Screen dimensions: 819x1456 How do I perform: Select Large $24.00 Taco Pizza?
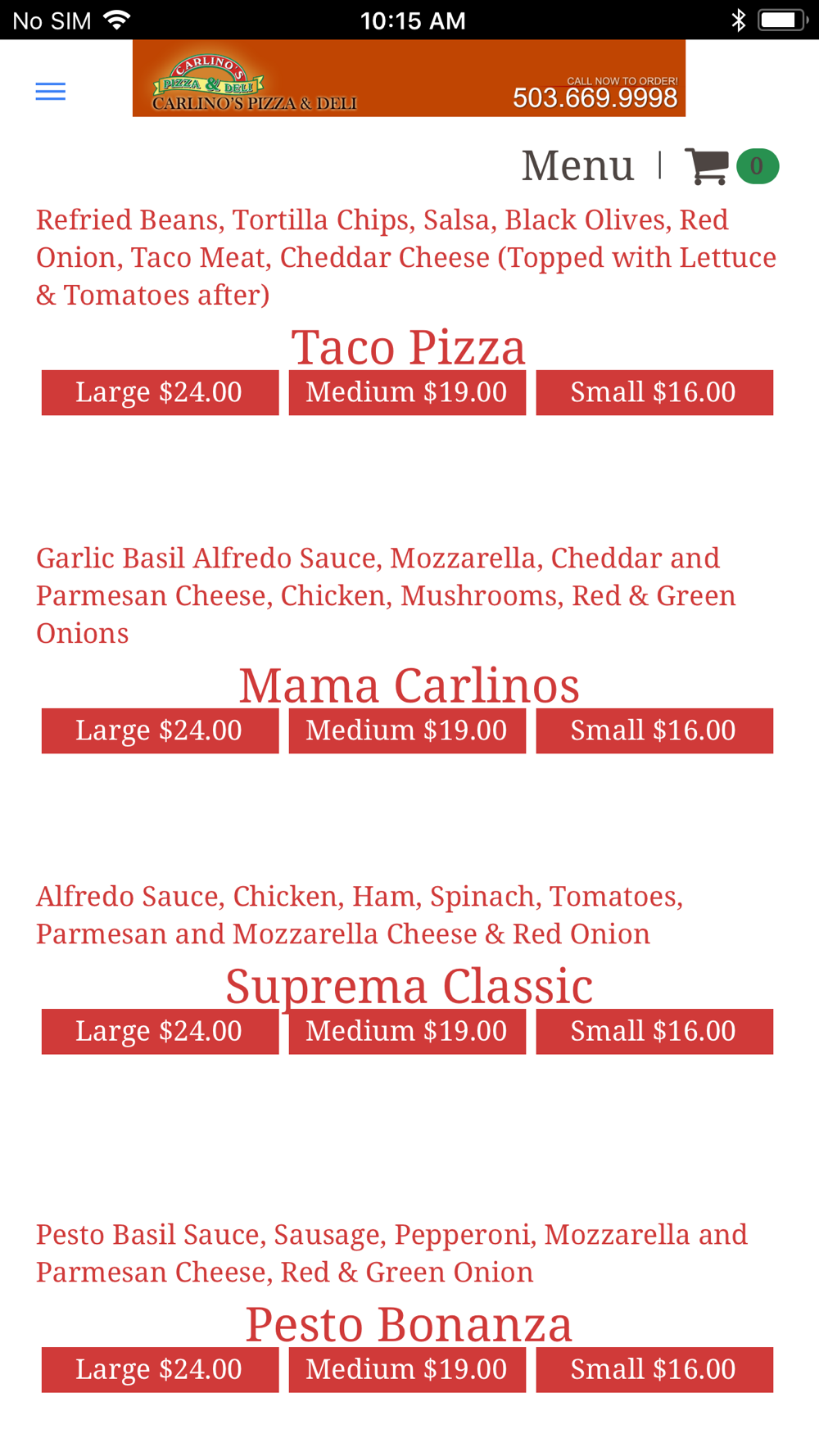coord(161,392)
